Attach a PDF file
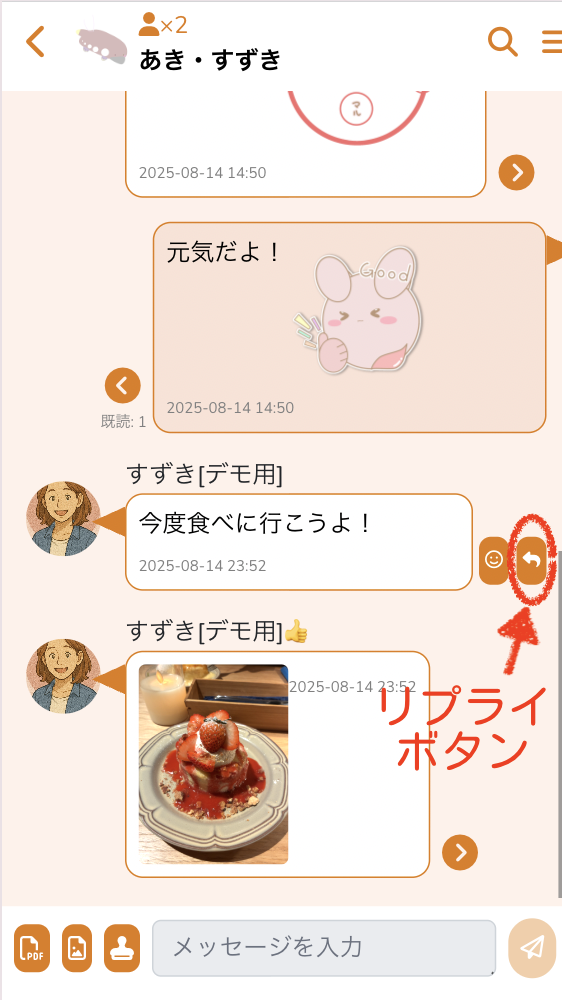This screenshot has height=1000, width=562. coord(32,948)
